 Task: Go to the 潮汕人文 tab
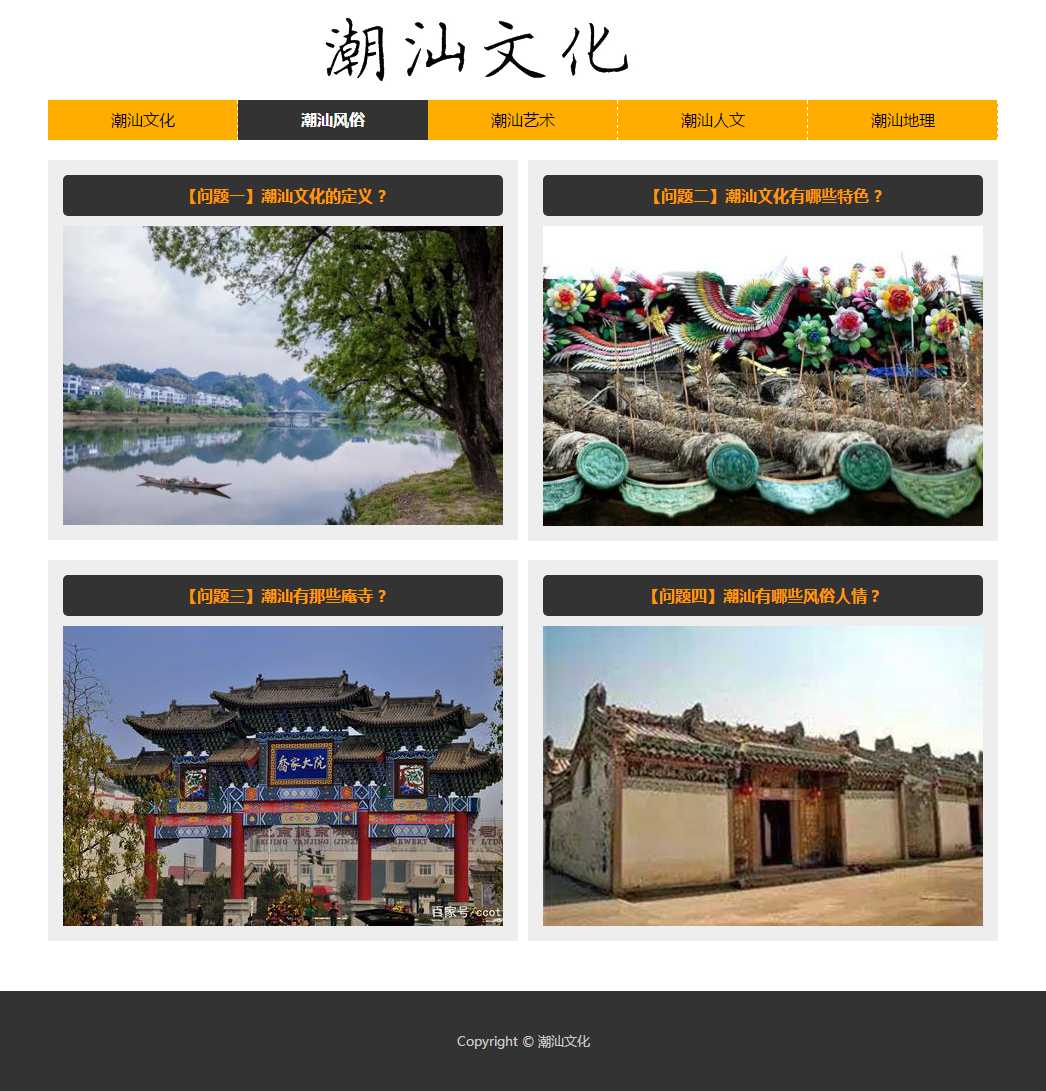click(713, 120)
